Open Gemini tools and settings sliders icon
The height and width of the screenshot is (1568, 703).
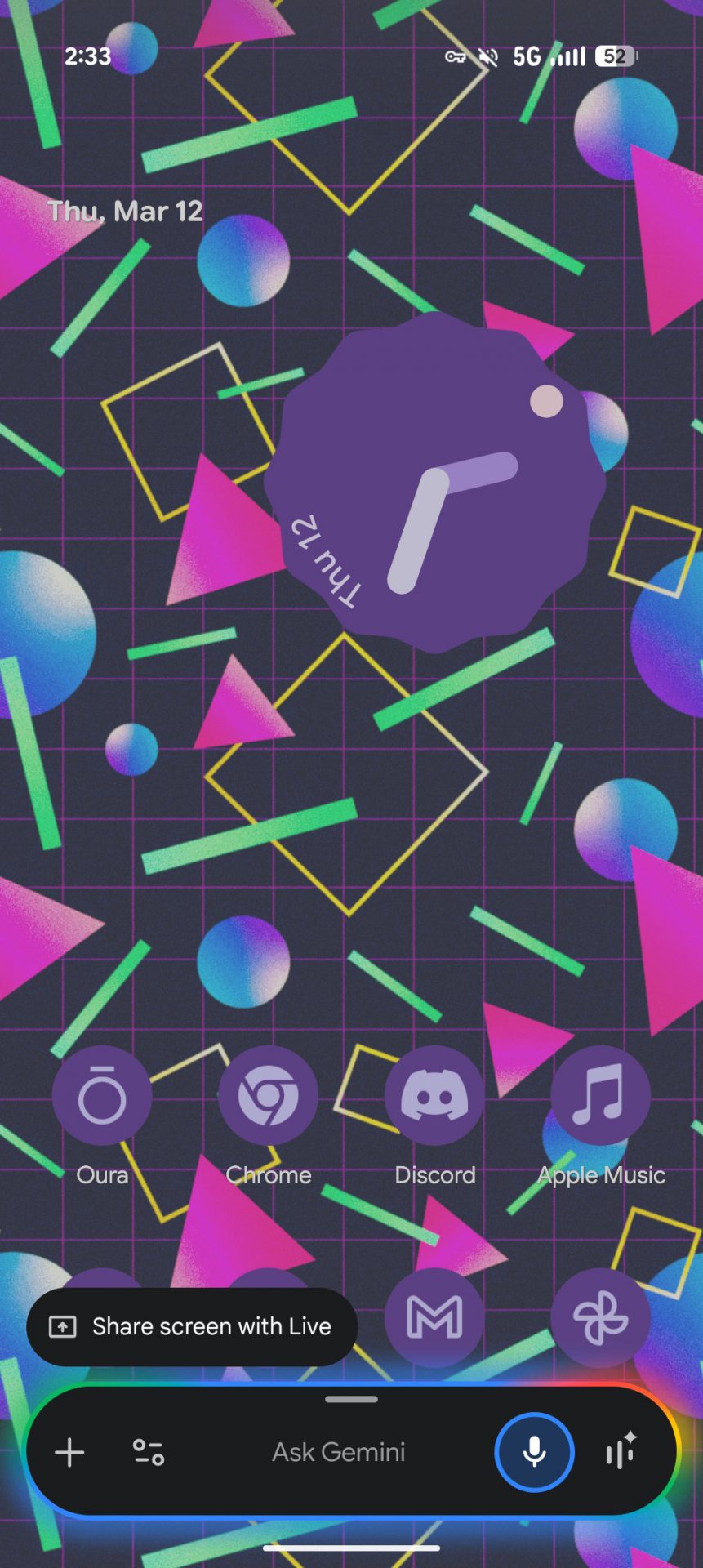[x=149, y=1452]
